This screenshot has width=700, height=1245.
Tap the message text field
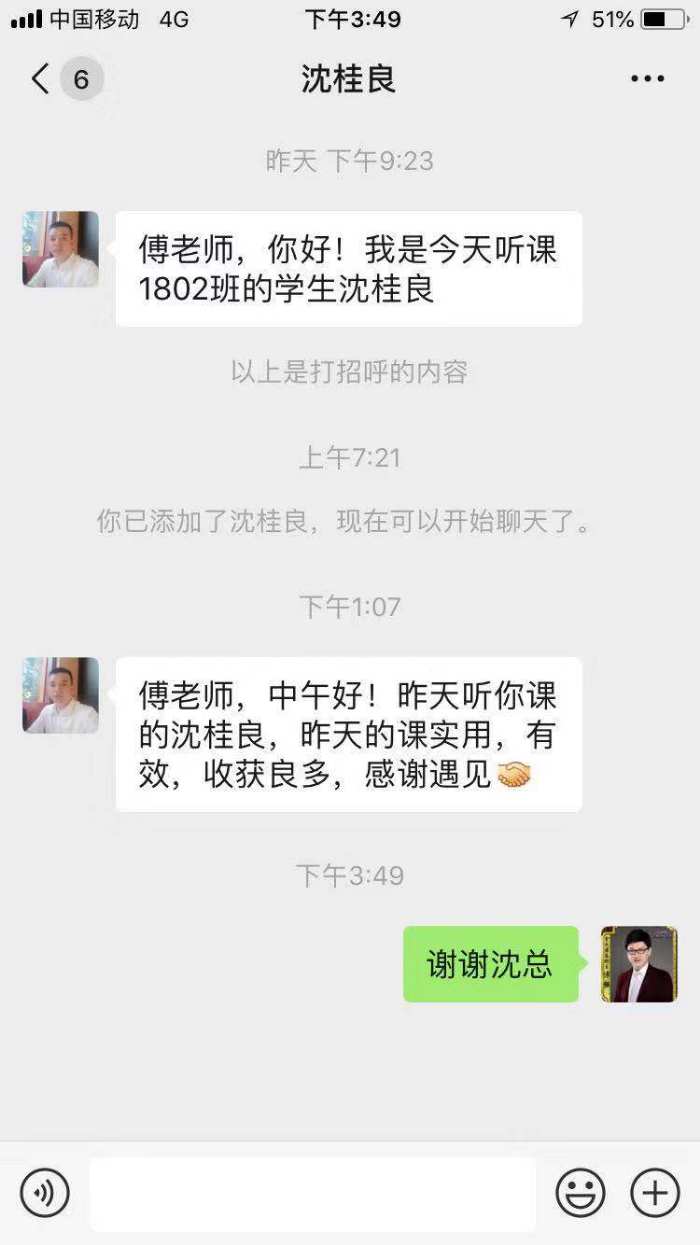click(312, 1193)
